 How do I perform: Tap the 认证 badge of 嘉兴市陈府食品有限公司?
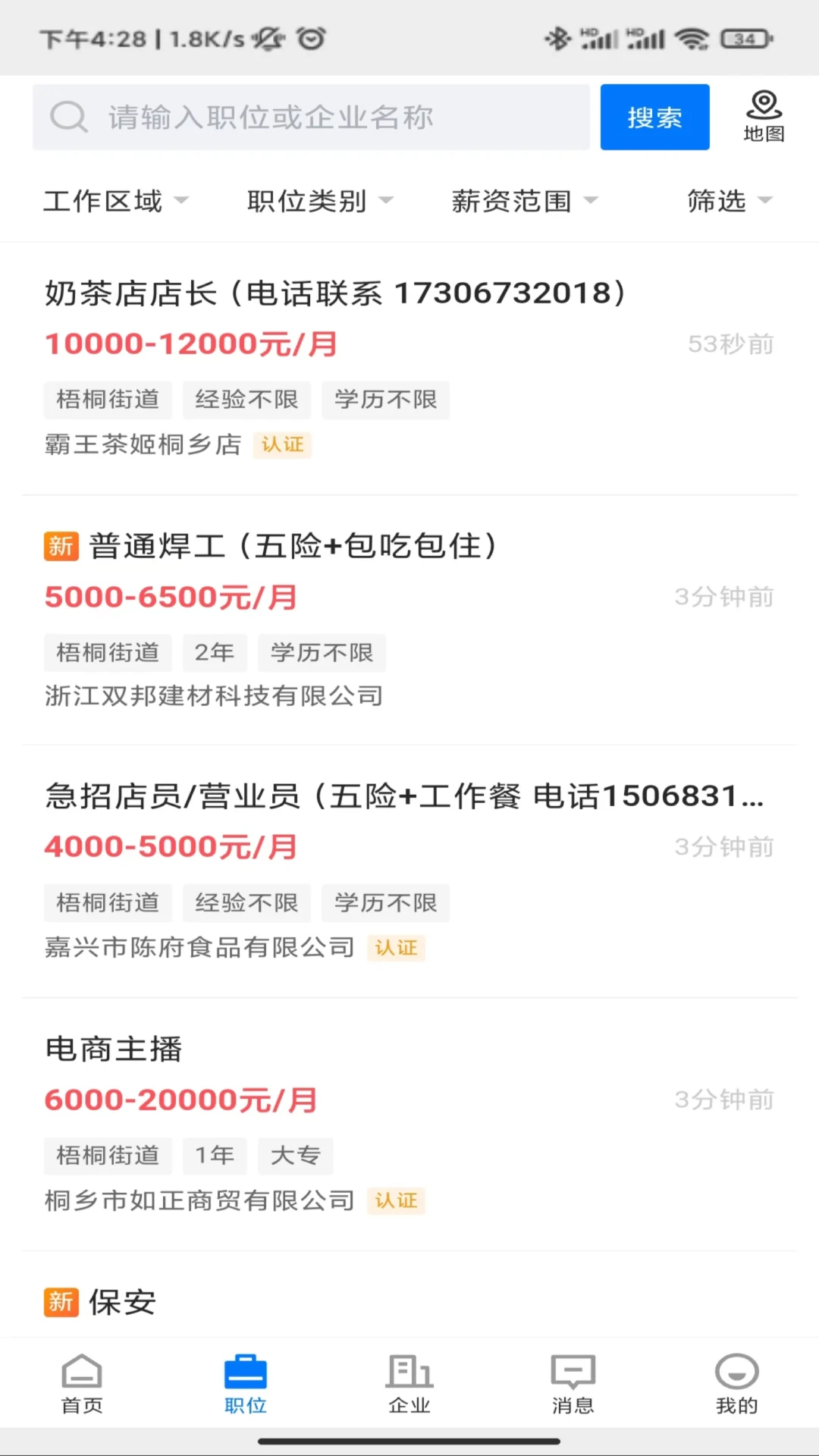click(396, 948)
